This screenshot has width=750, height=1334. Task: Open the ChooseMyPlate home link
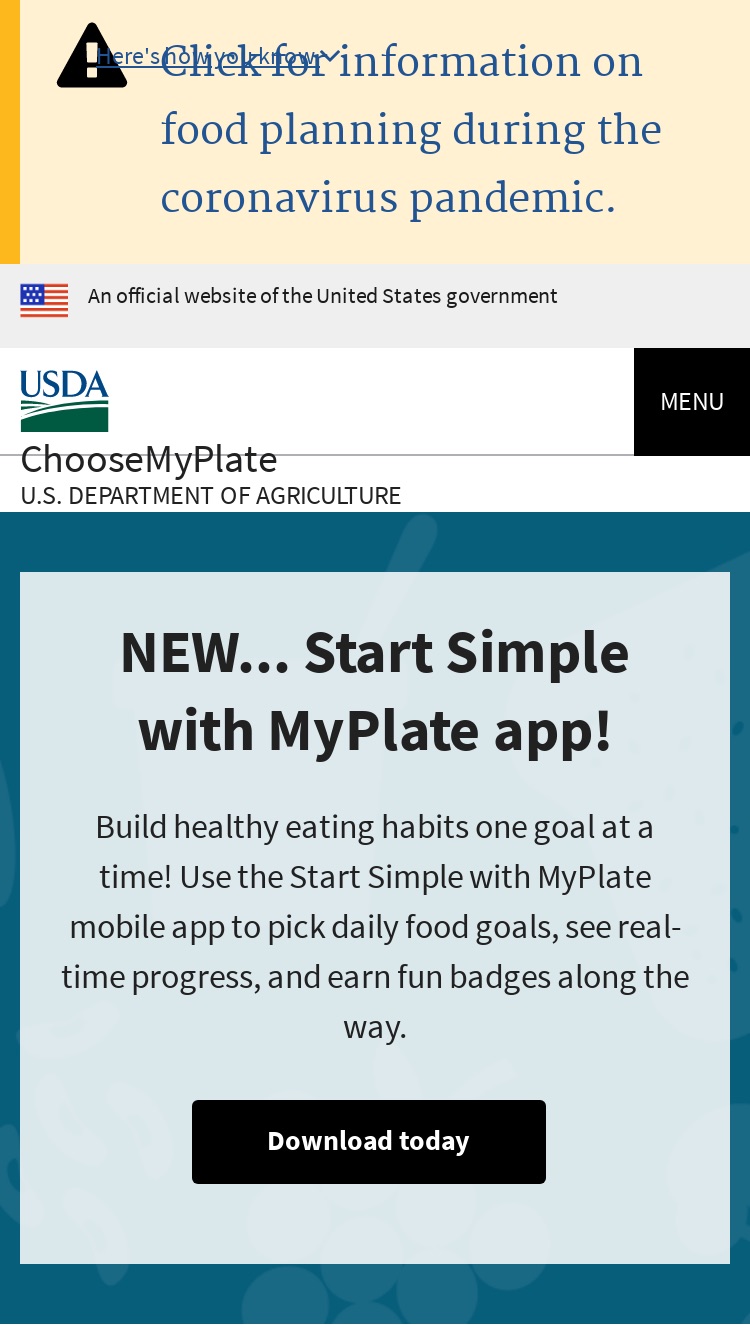click(149, 459)
